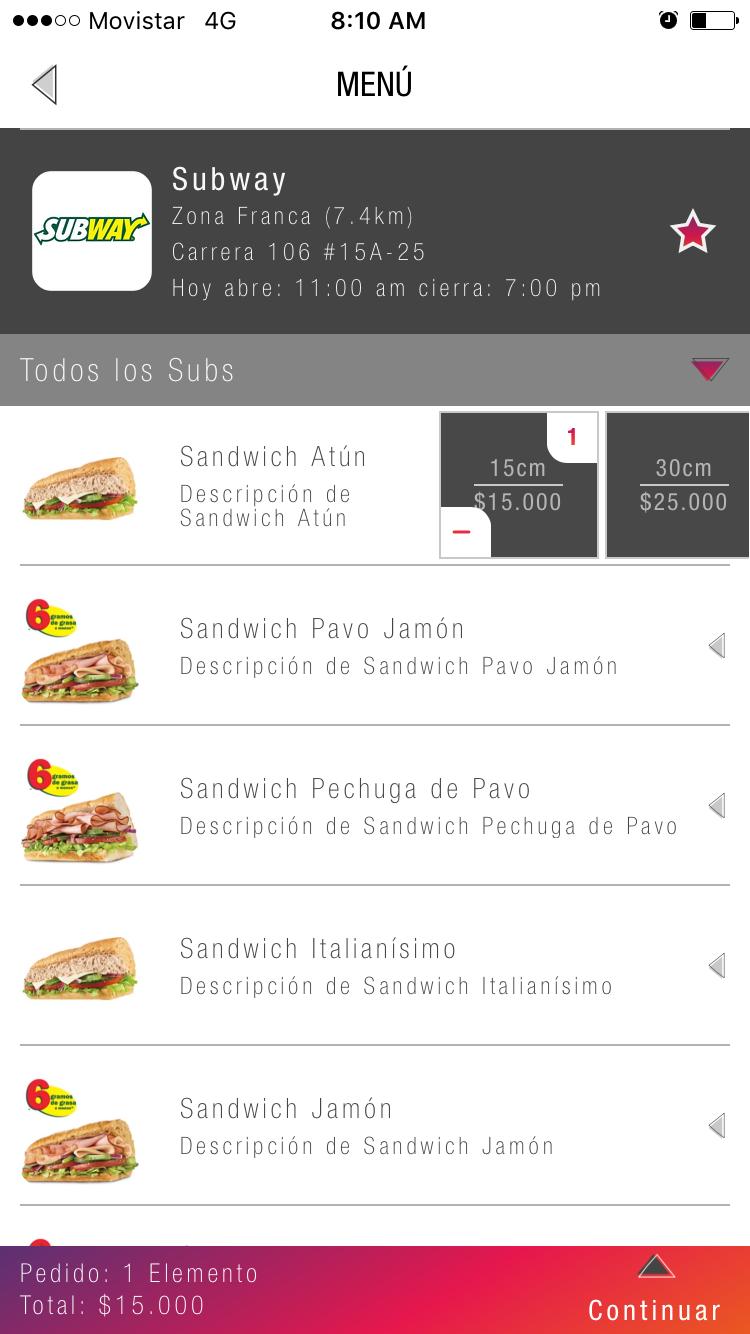This screenshot has height=1334, width=750.
Task: Show size options for Sandwich Jamón
Action: 716,1126
